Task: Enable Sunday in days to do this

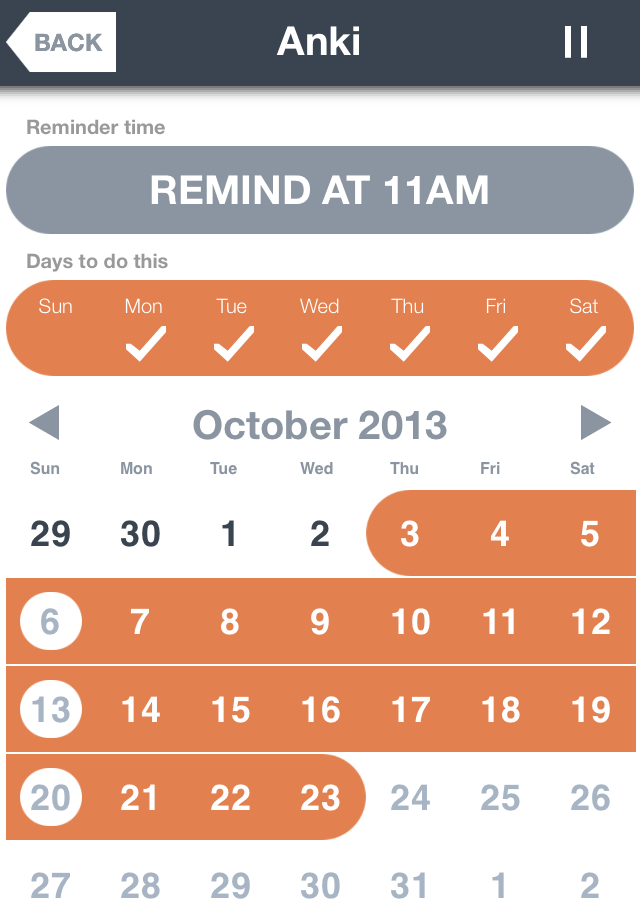Action: [x=55, y=328]
